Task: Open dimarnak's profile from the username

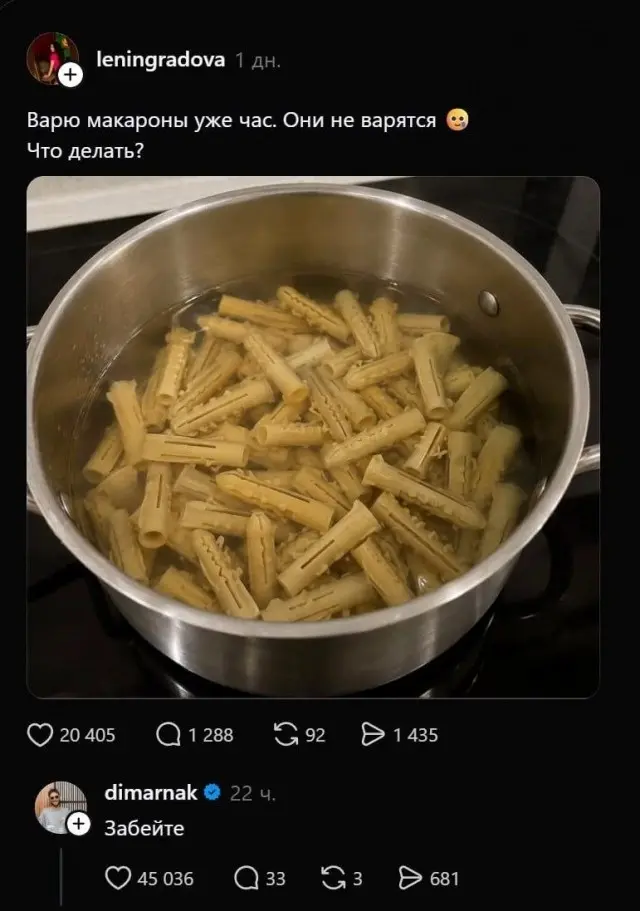Action: pyautogui.click(x=151, y=792)
